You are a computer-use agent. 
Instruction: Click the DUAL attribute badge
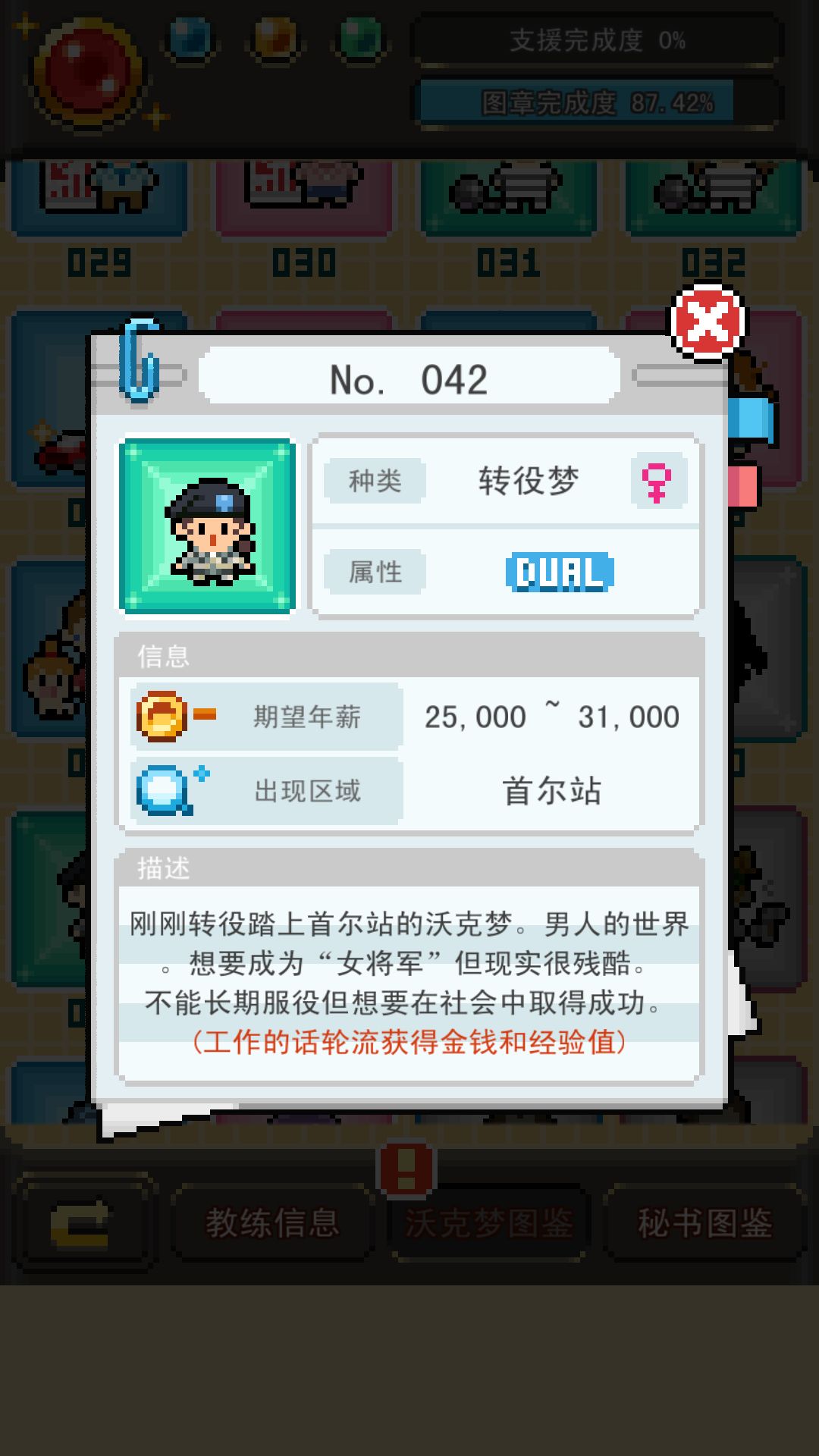(558, 573)
